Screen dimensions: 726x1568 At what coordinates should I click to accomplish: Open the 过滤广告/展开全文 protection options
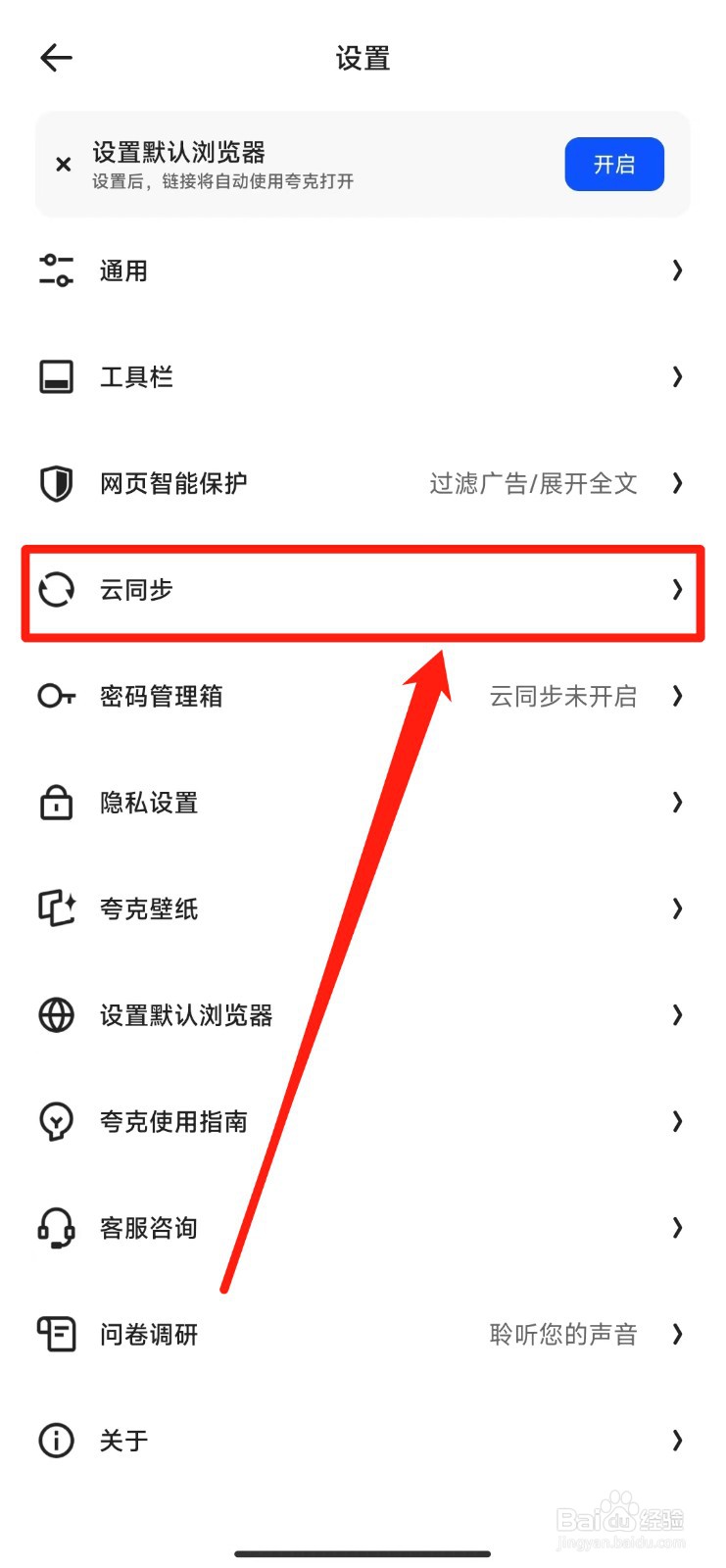534,483
